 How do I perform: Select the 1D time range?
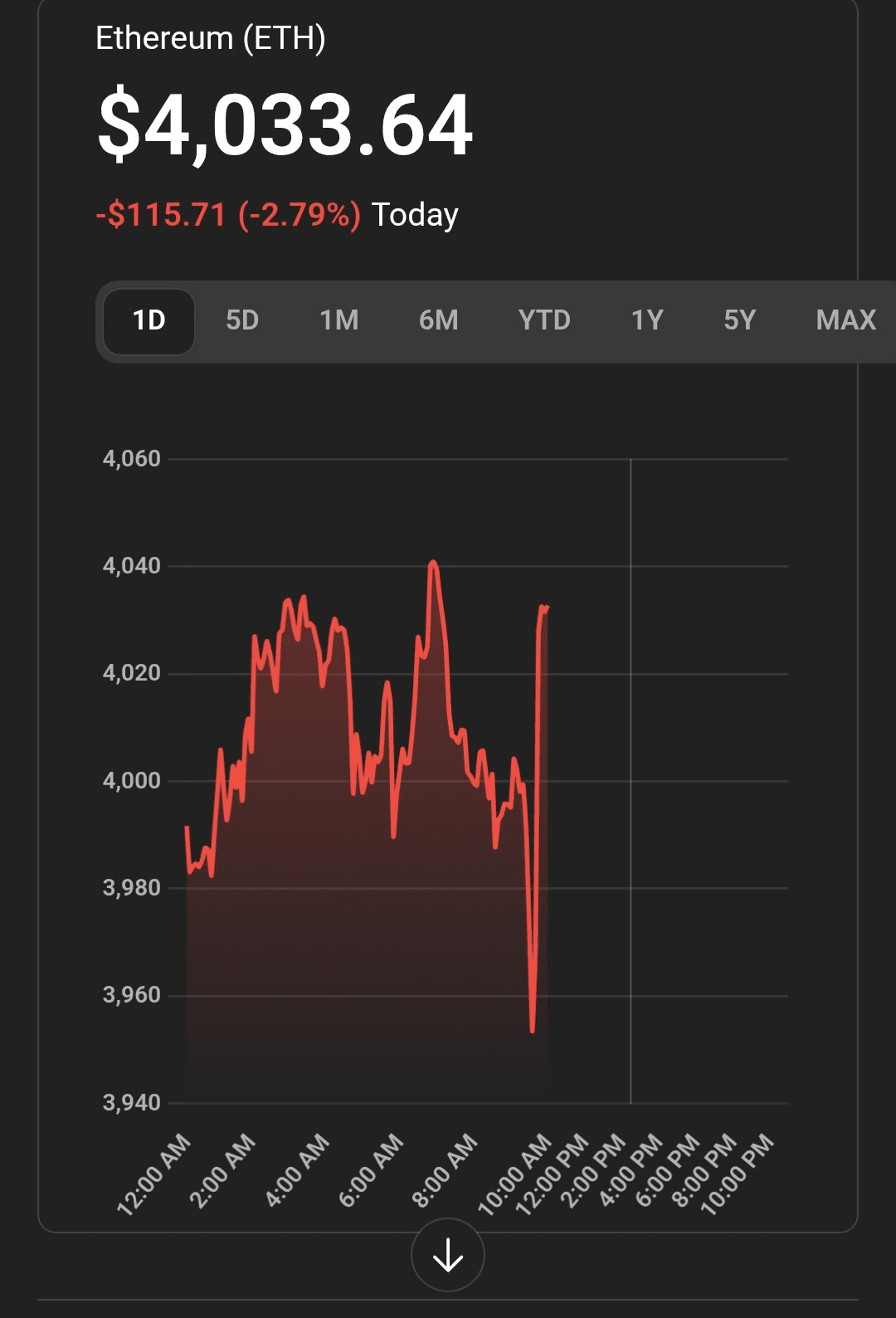tap(149, 320)
